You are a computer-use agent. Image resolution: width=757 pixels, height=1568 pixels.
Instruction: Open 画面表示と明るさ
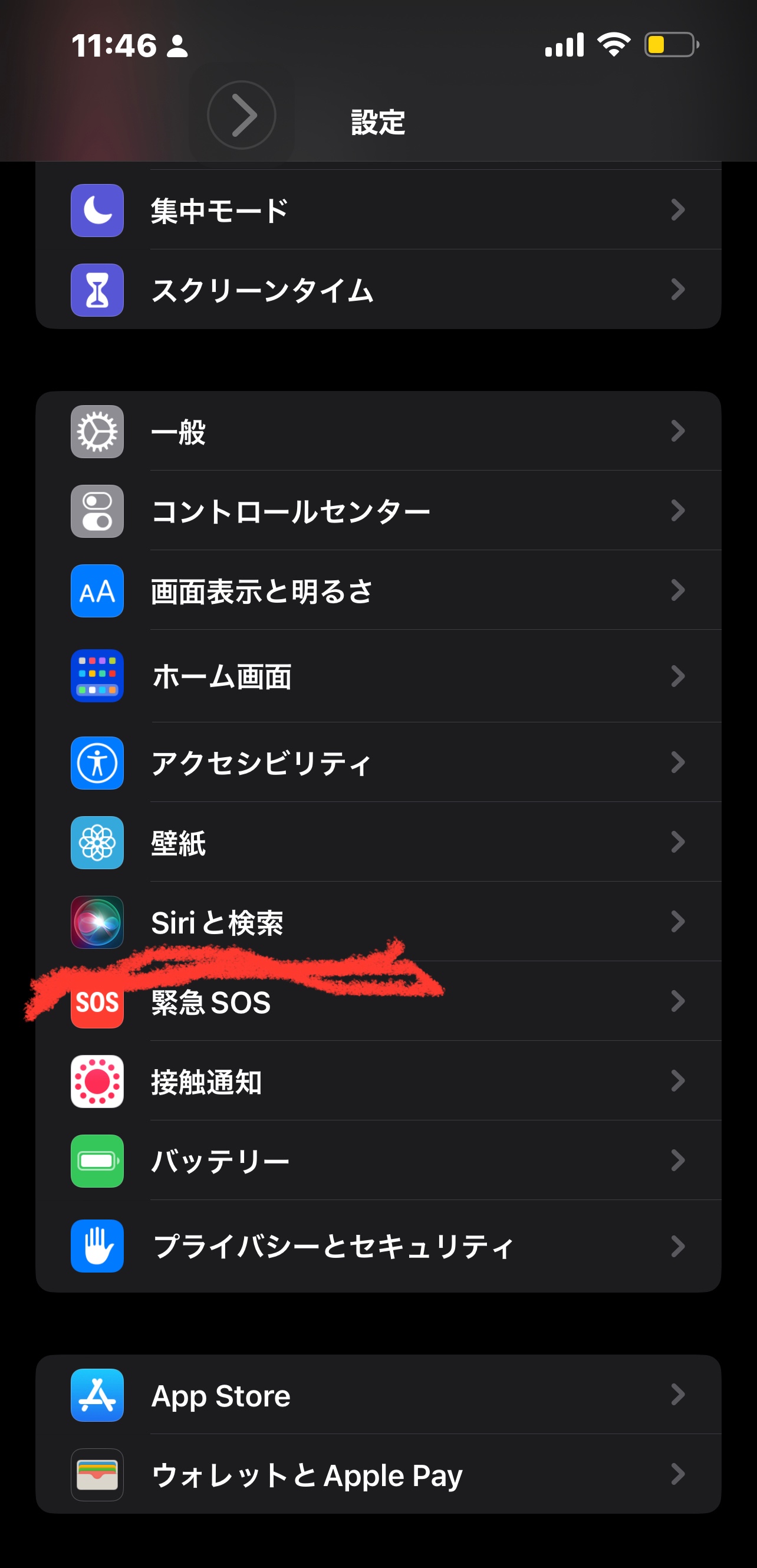point(377,591)
